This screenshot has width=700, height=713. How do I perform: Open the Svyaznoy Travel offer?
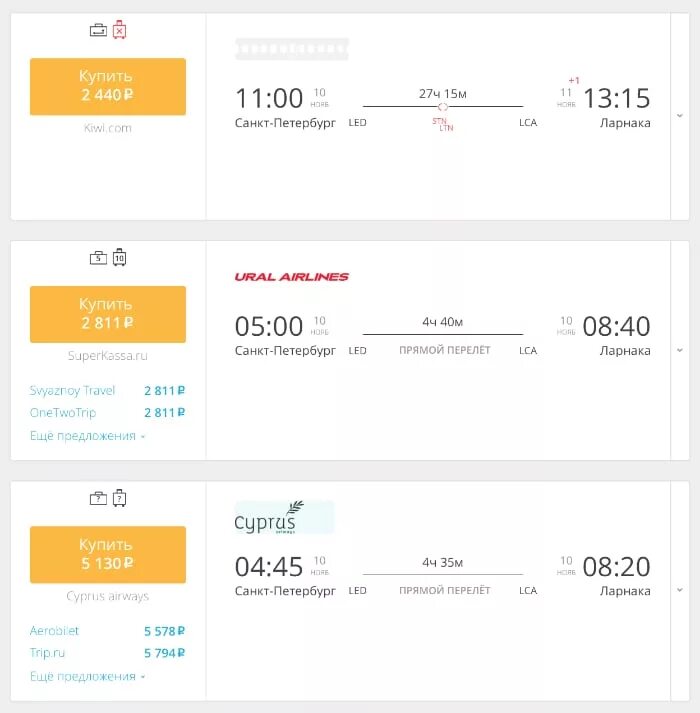click(x=73, y=390)
